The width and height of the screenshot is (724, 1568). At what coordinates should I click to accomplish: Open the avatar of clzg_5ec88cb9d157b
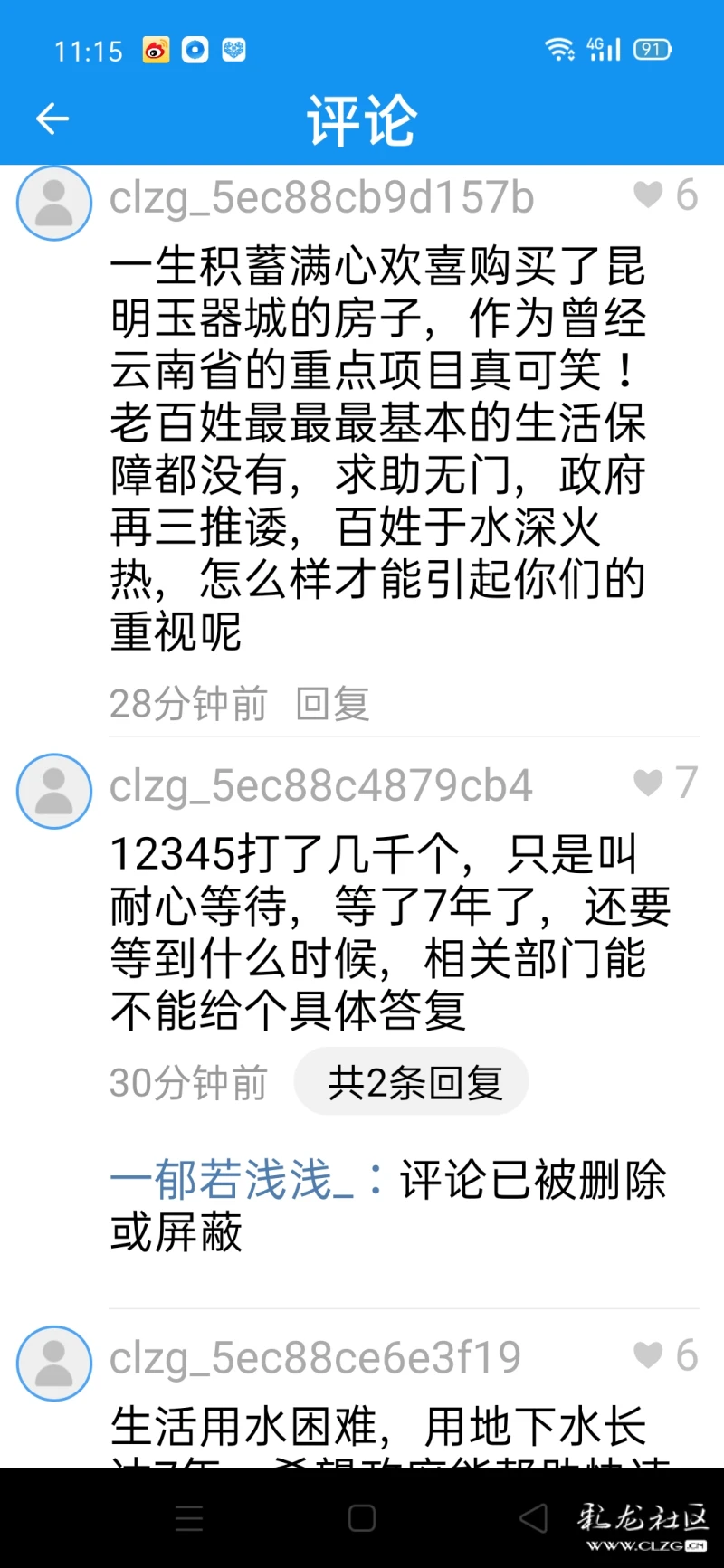(54, 204)
